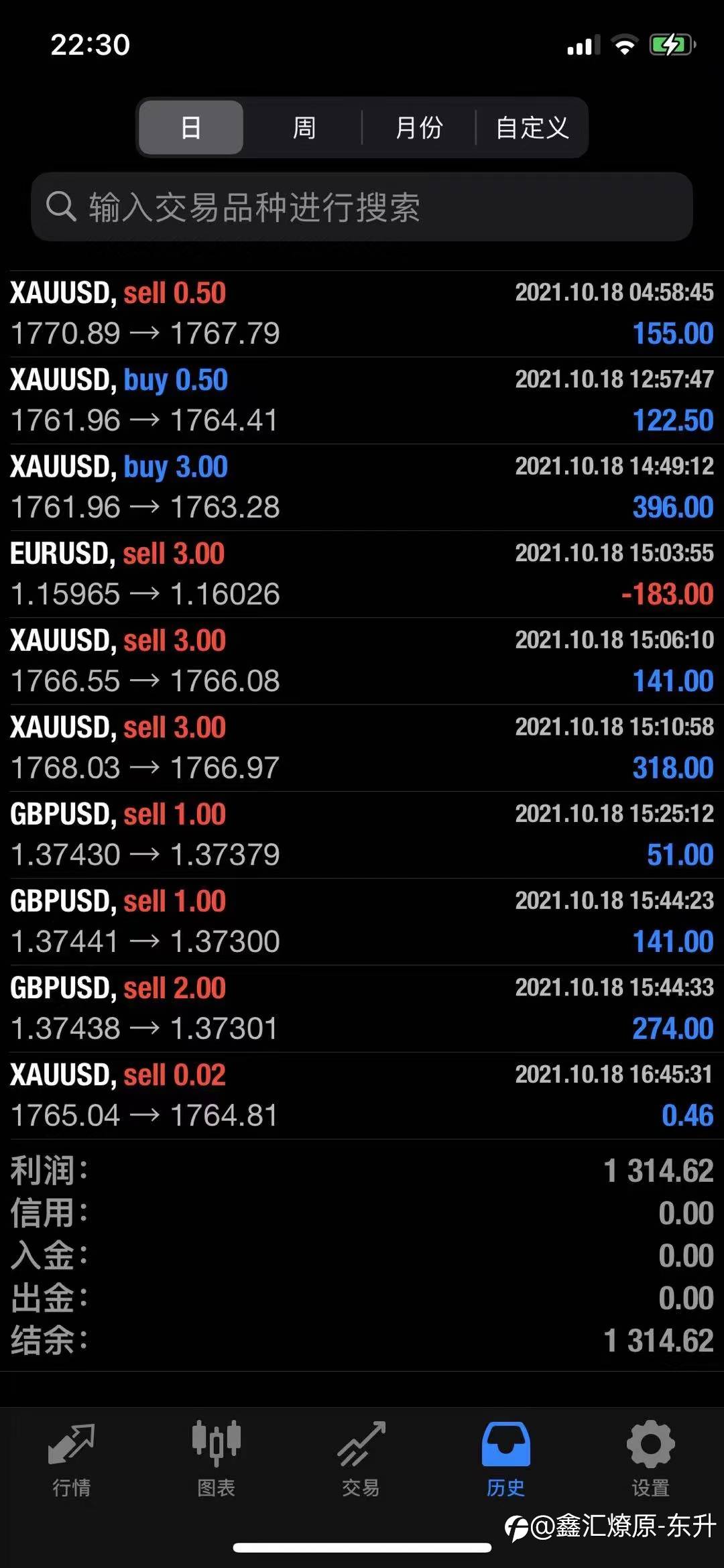Screen dimensions: 724x1568
Task: Open the GBPUSD sell 1.00 trade at 15:25:12
Action: tap(362, 835)
